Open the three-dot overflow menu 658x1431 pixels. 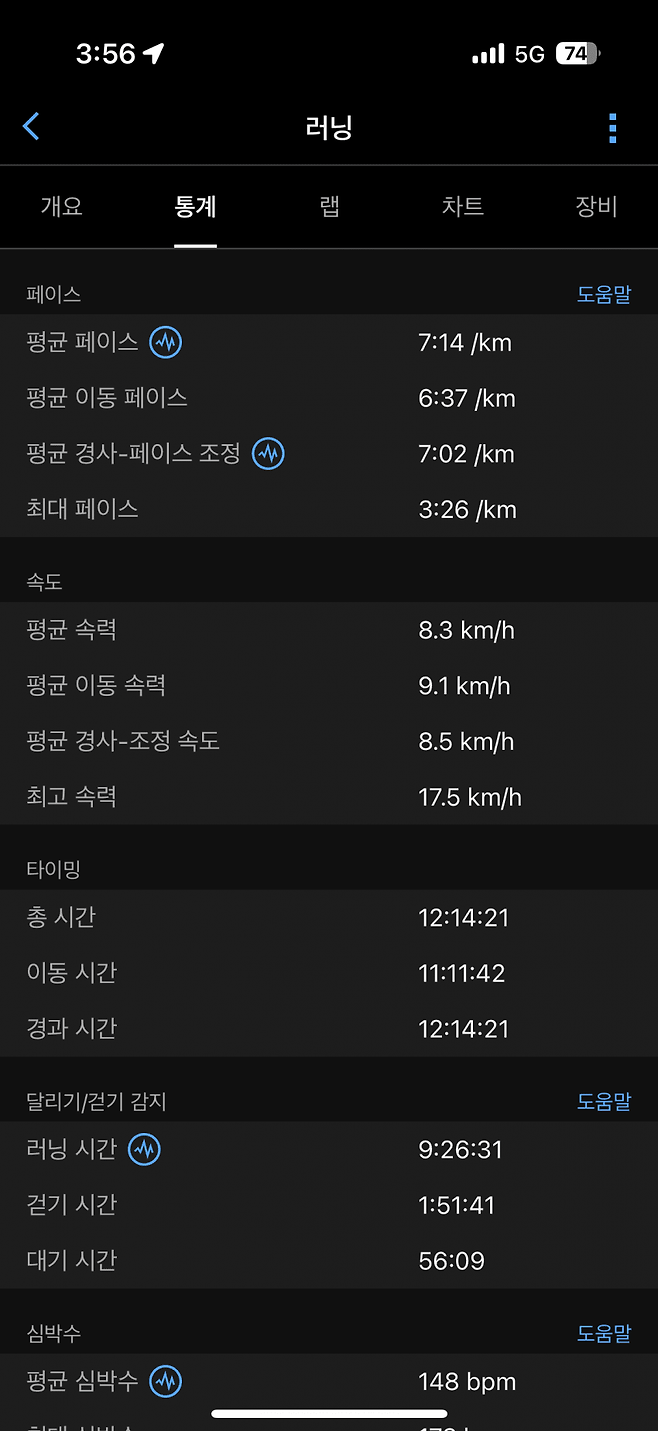(612, 128)
